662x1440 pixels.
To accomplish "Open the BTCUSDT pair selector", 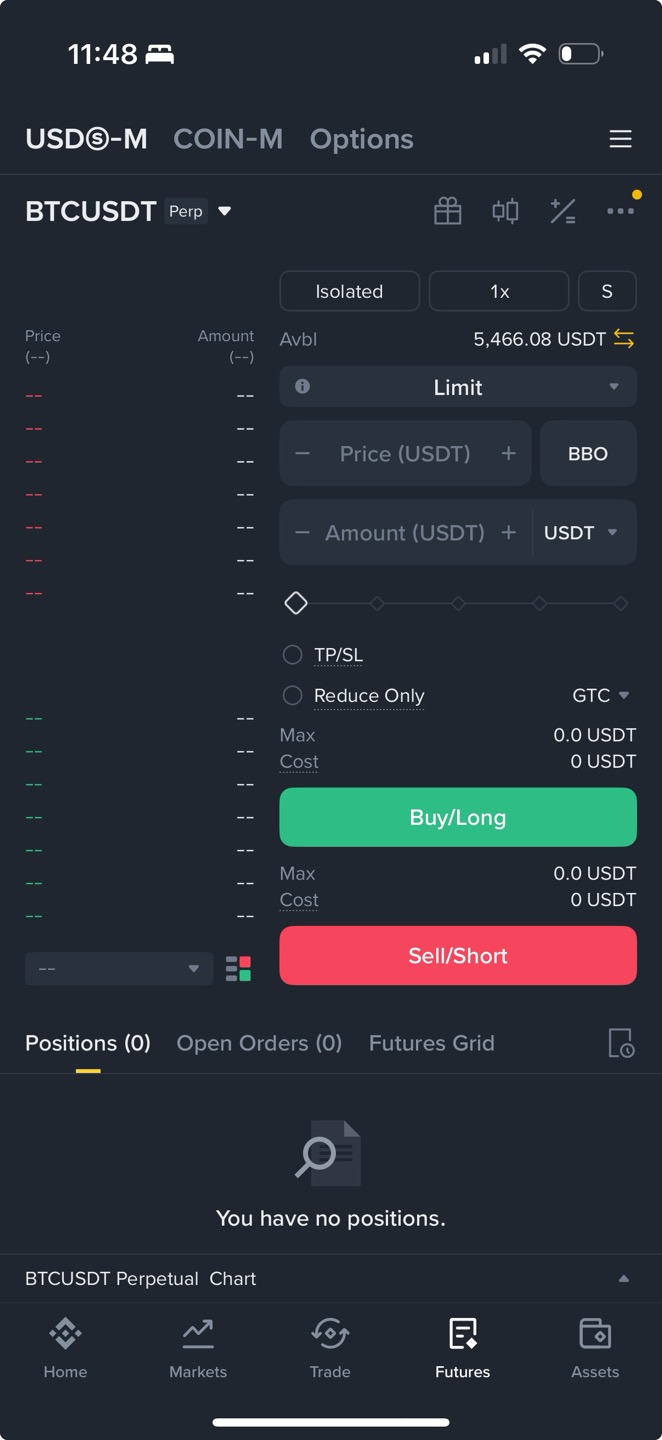I will 128,211.
